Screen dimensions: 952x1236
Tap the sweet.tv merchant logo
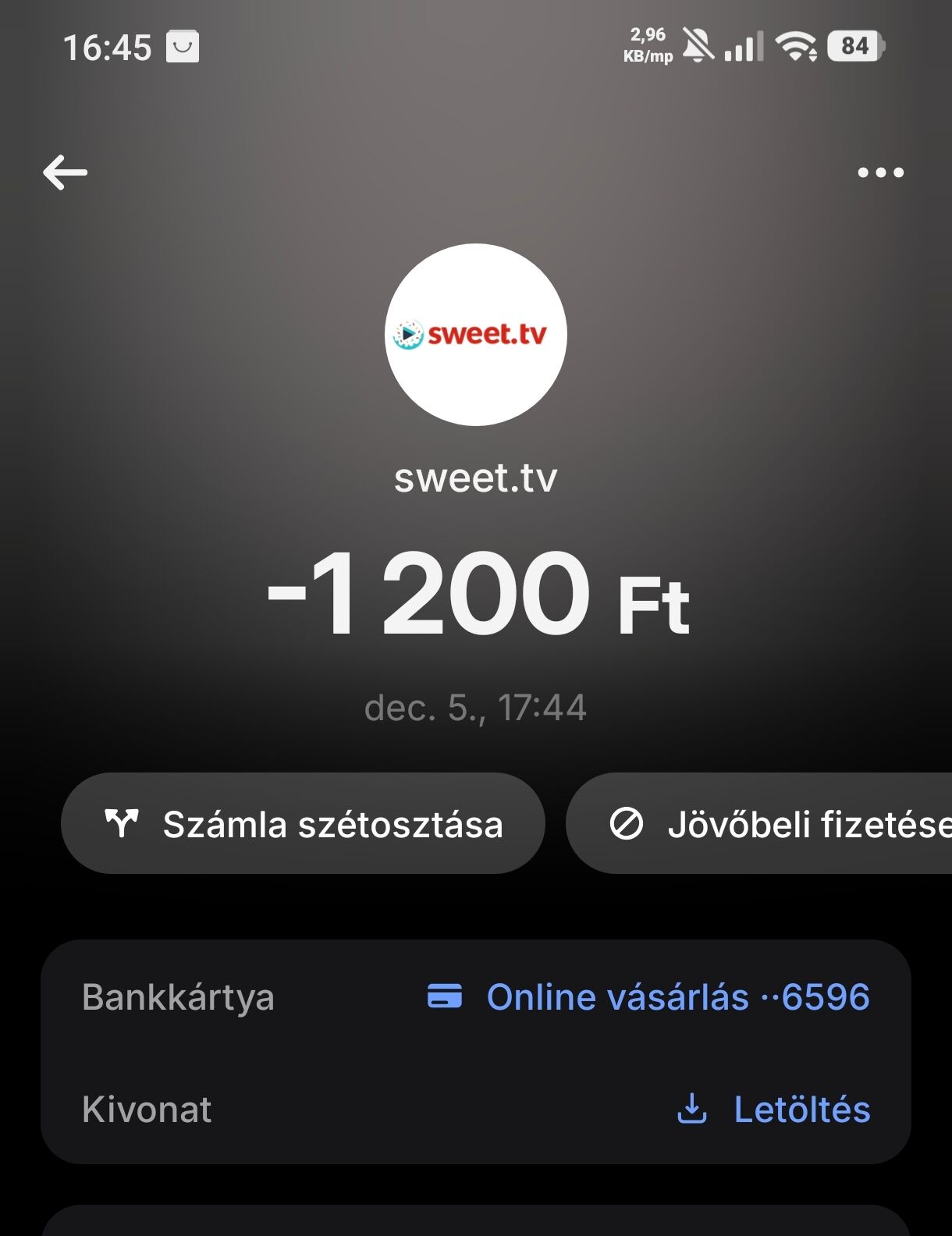point(476,335)
